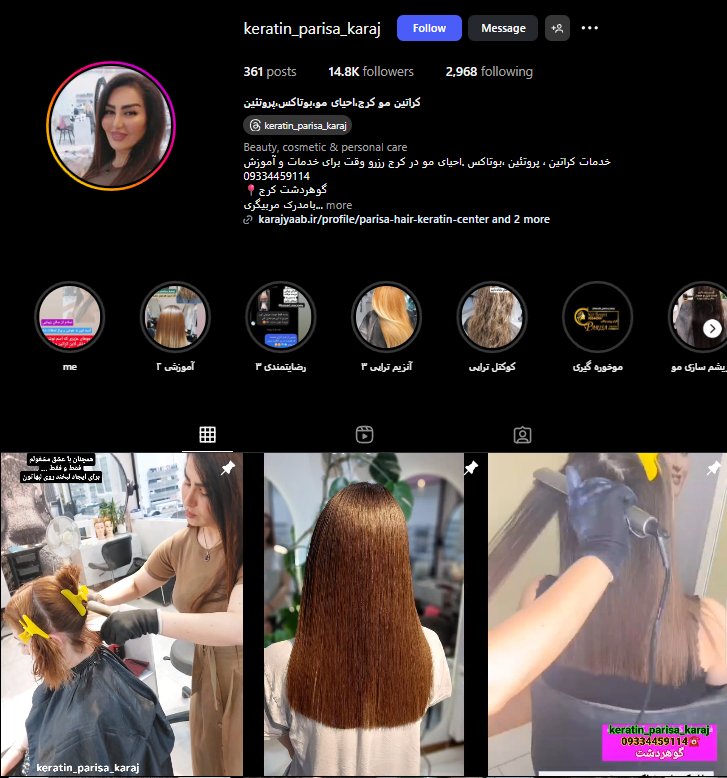Image resolution: width=727 pixels, height=778 pixels.
Task: Open the pinned long brown hair post
Action: pos(363,615)
